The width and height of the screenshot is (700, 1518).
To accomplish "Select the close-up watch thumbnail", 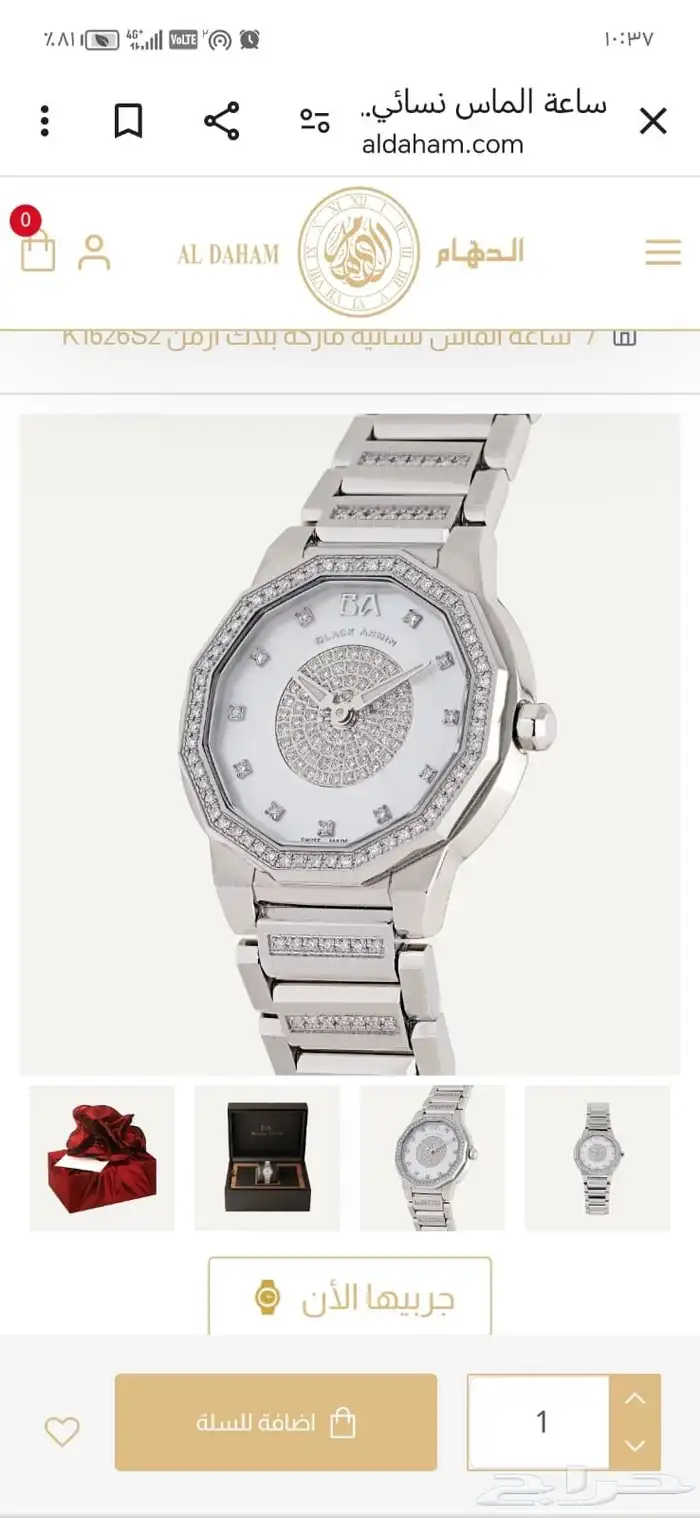I will 432,1158.
